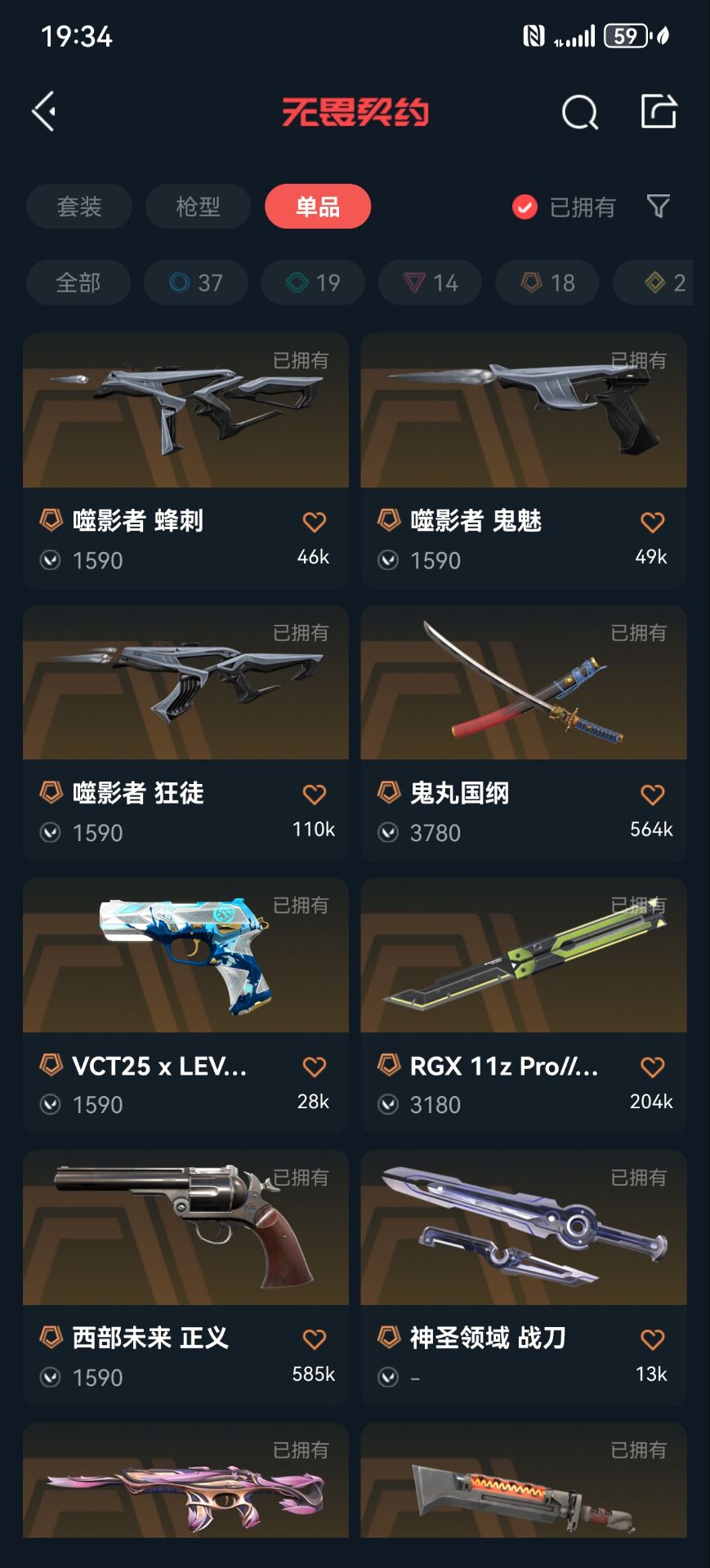Filter by the orange tier chip 18

(547, 283)
